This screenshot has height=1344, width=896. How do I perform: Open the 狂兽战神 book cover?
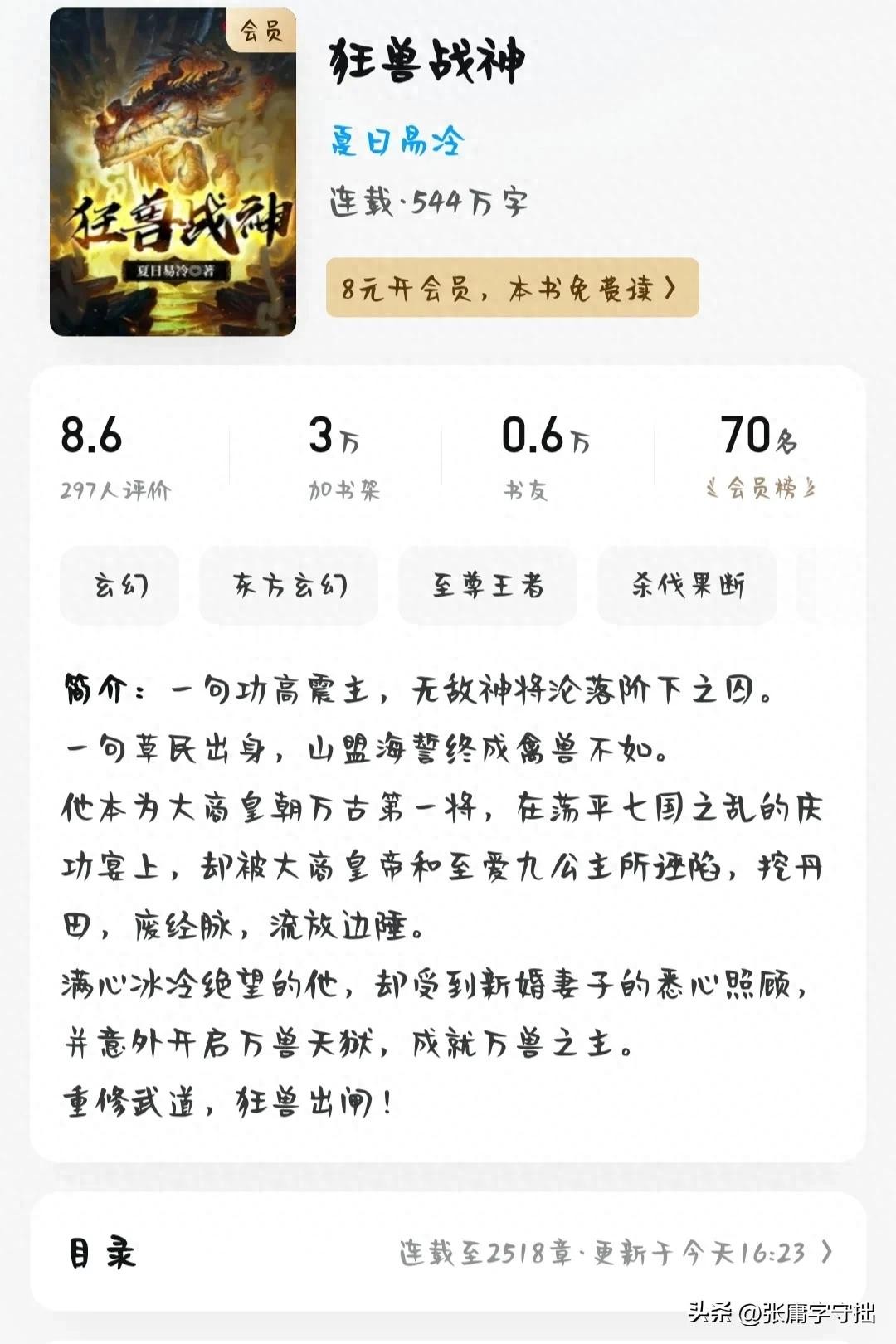[x=173, y=173]
